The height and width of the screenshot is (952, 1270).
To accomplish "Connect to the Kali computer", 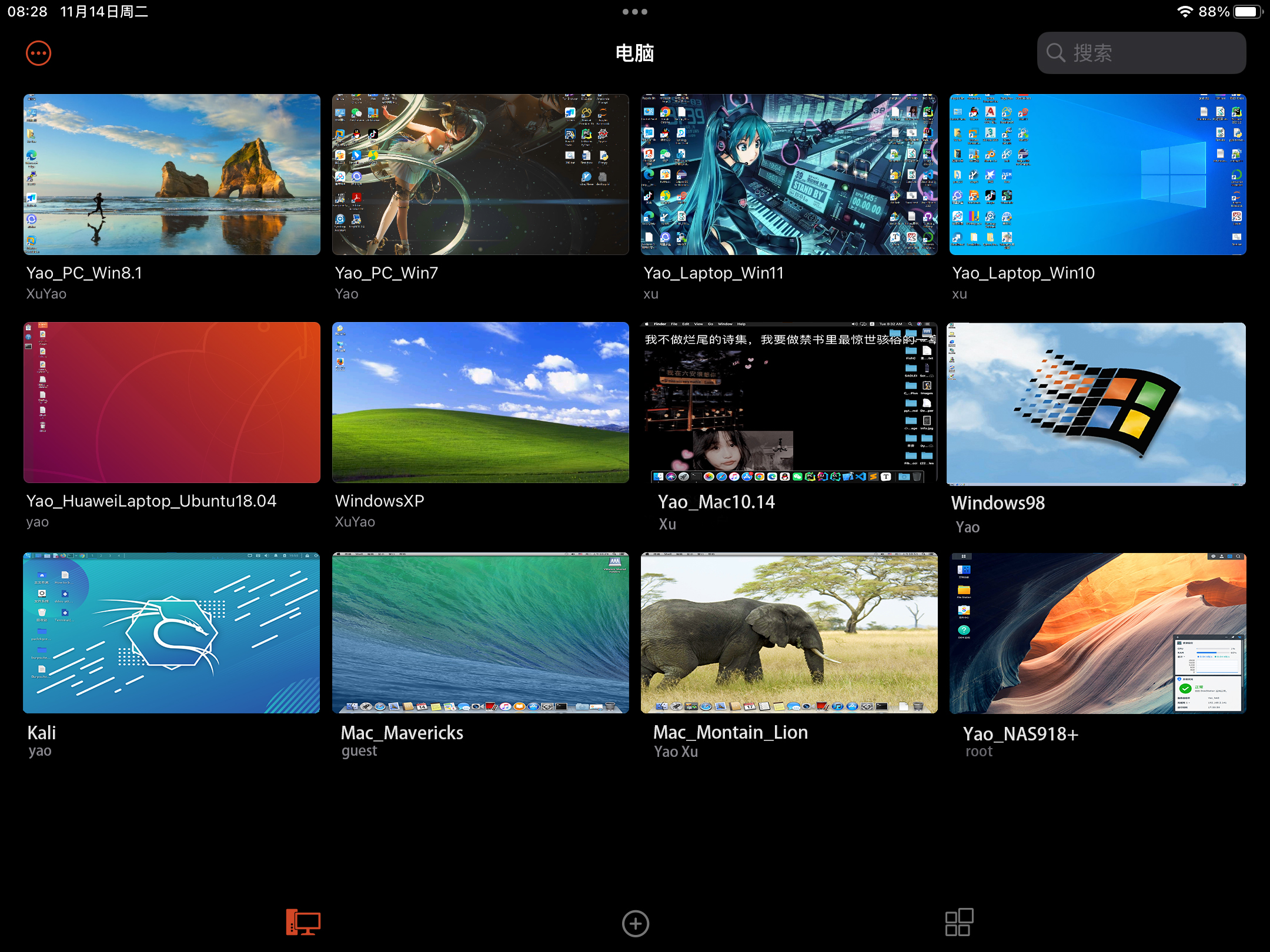I will (172, 633).
